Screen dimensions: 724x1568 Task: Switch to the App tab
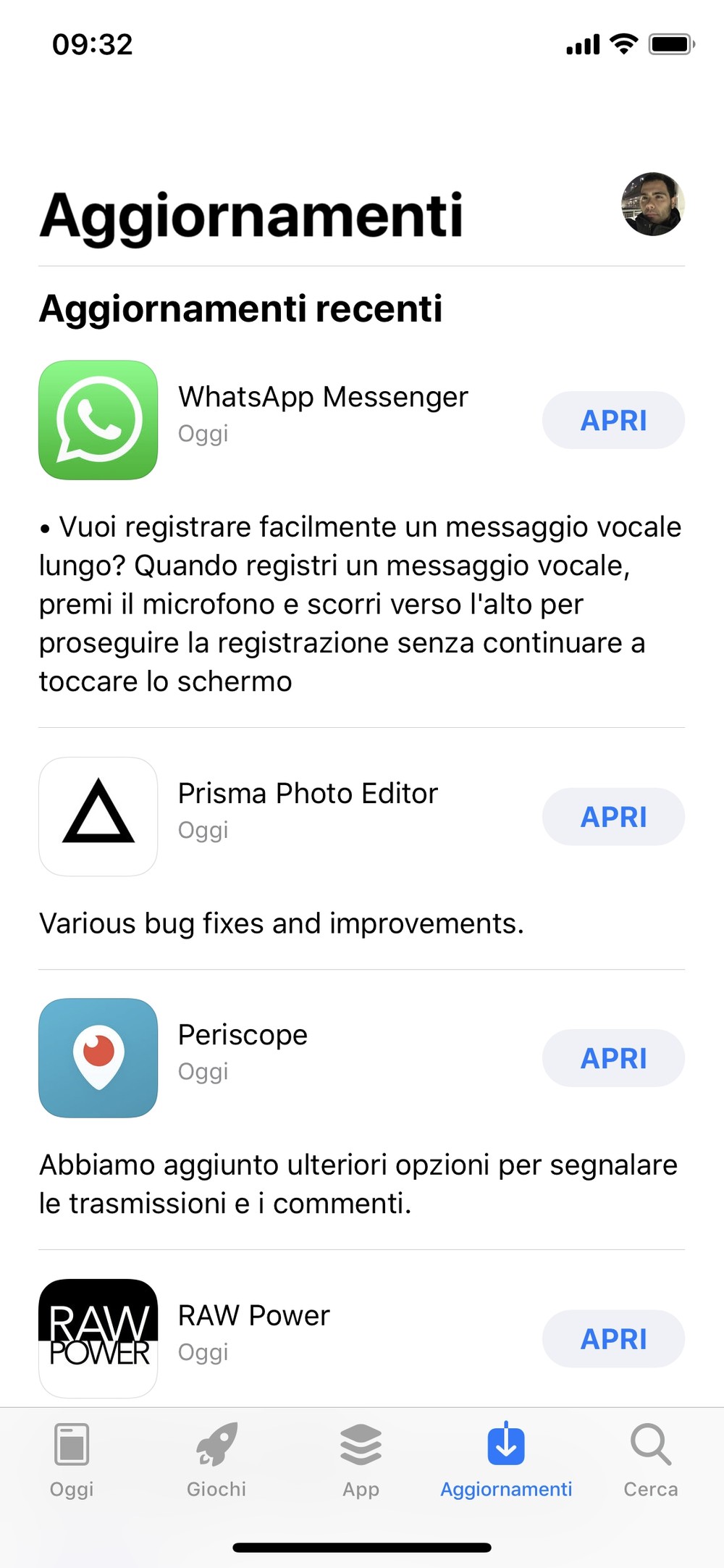(361, 1460)
